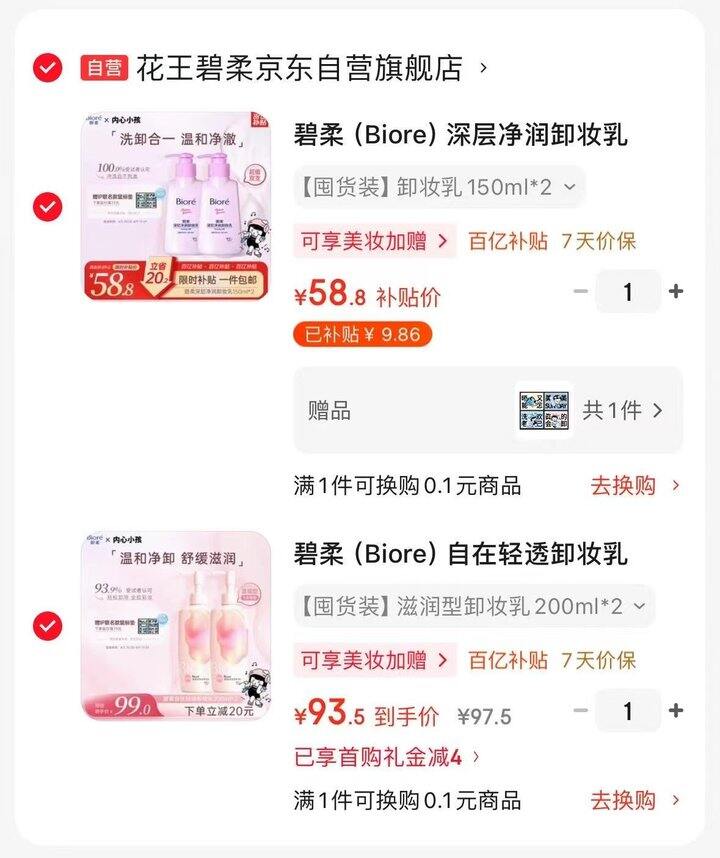The width and height of the screenshot is (720, 858).
Task: Tap 去换购 under 深层净润卸妆乳
Action: (x=634, y=486)
